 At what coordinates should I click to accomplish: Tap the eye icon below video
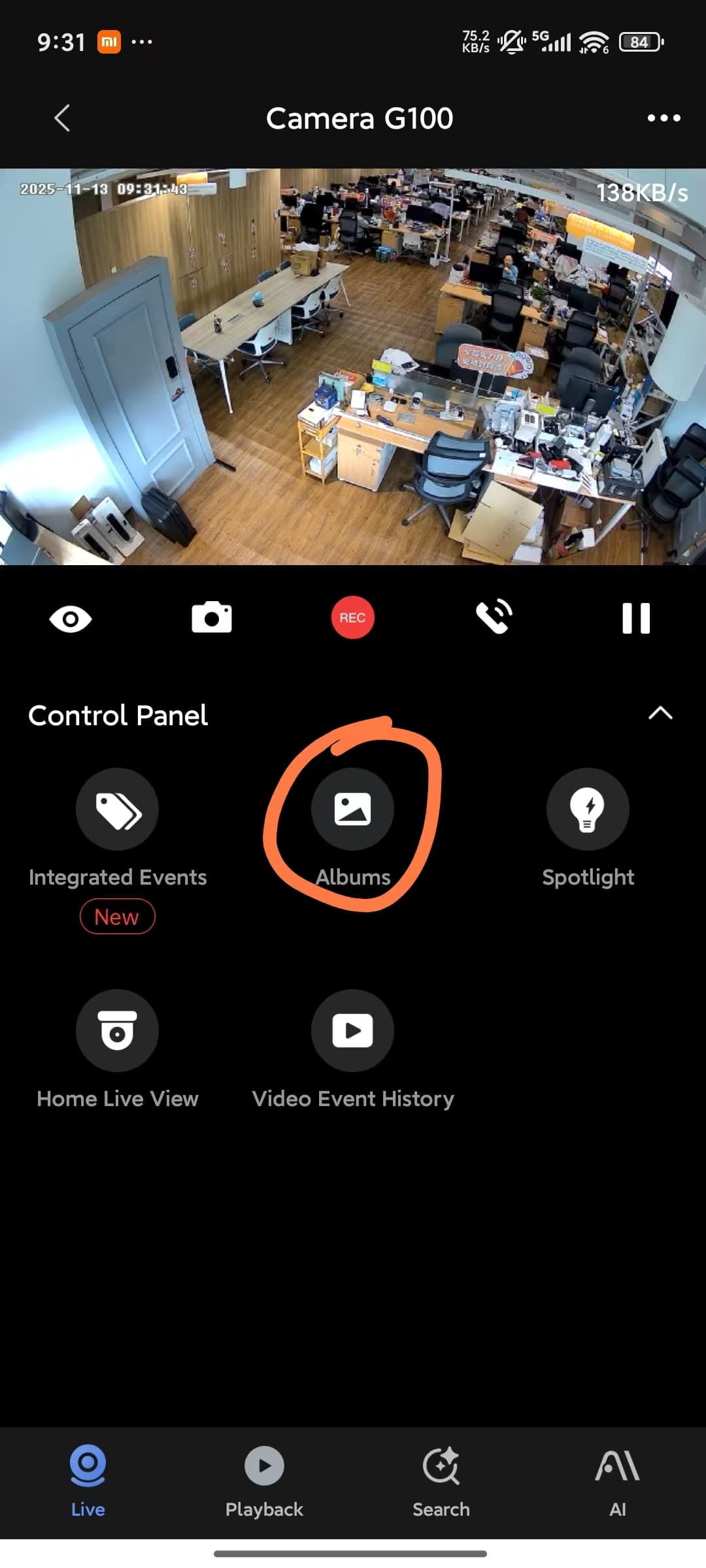tap(71, 618)
